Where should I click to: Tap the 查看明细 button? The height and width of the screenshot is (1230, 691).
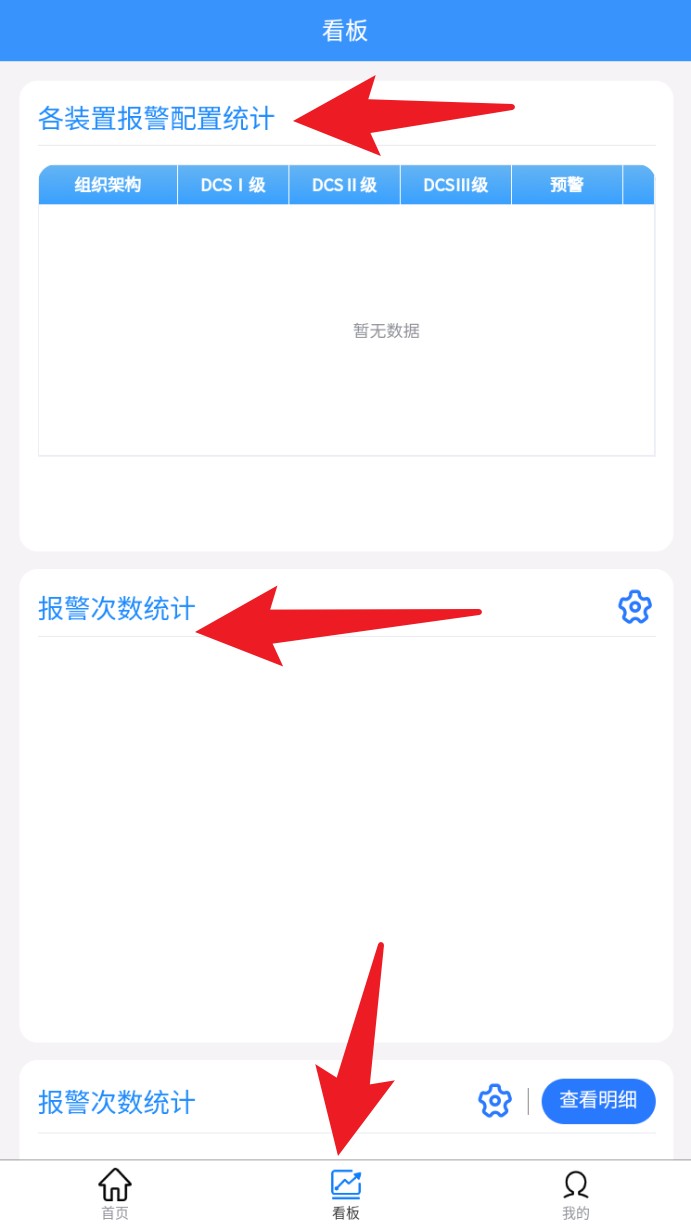(x=598, y=1101)
